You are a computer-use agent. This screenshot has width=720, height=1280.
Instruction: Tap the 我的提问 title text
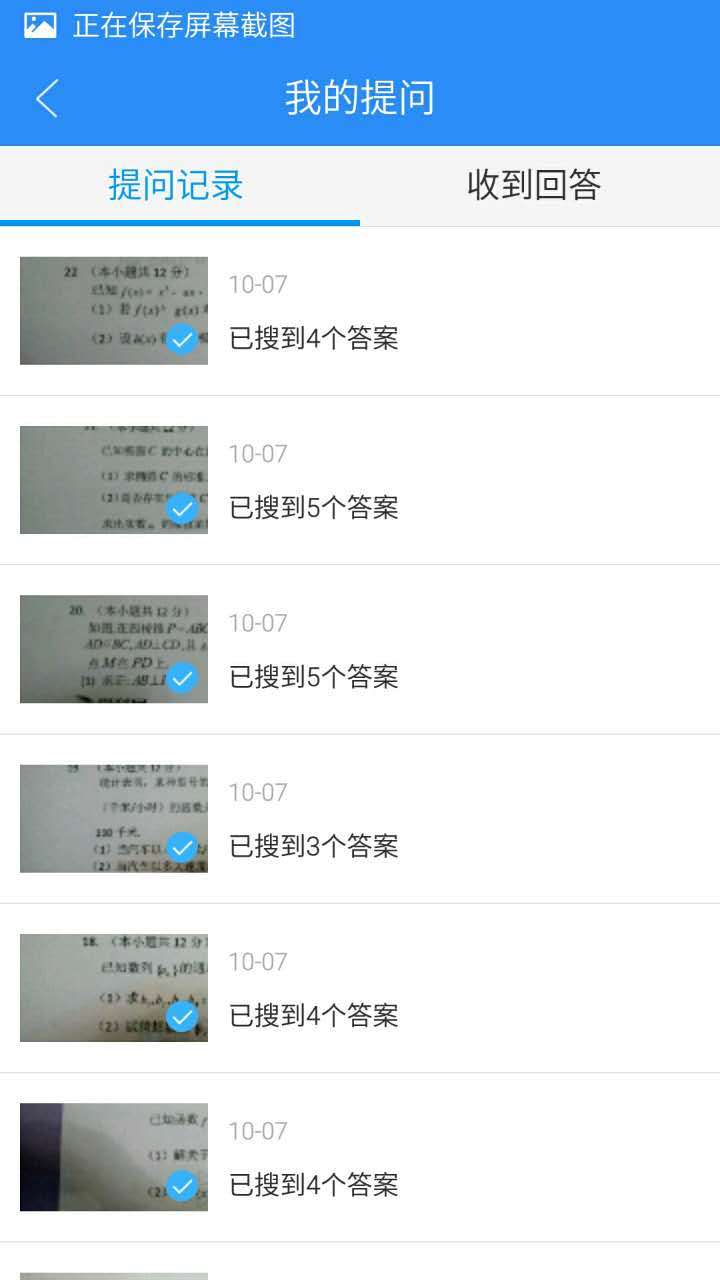point(360,99)
